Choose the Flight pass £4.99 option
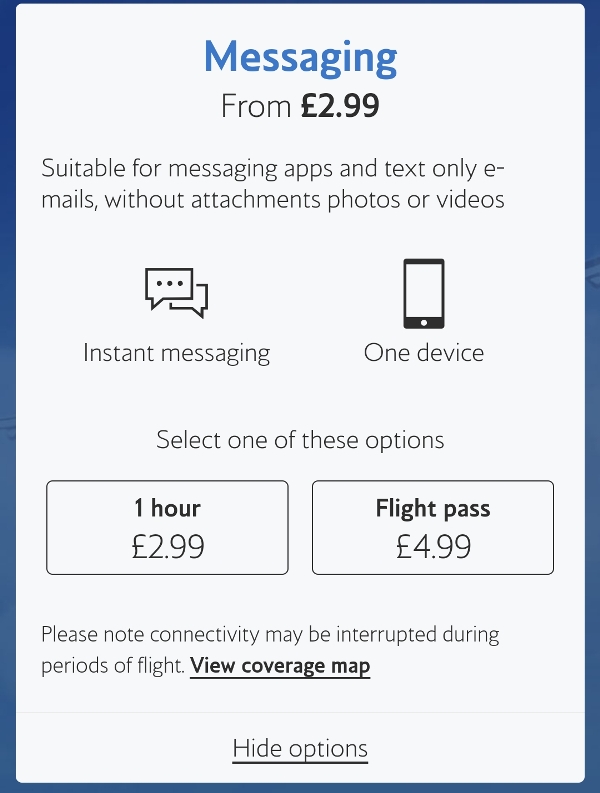Screen dimensions: 600x793 (432, 528)
